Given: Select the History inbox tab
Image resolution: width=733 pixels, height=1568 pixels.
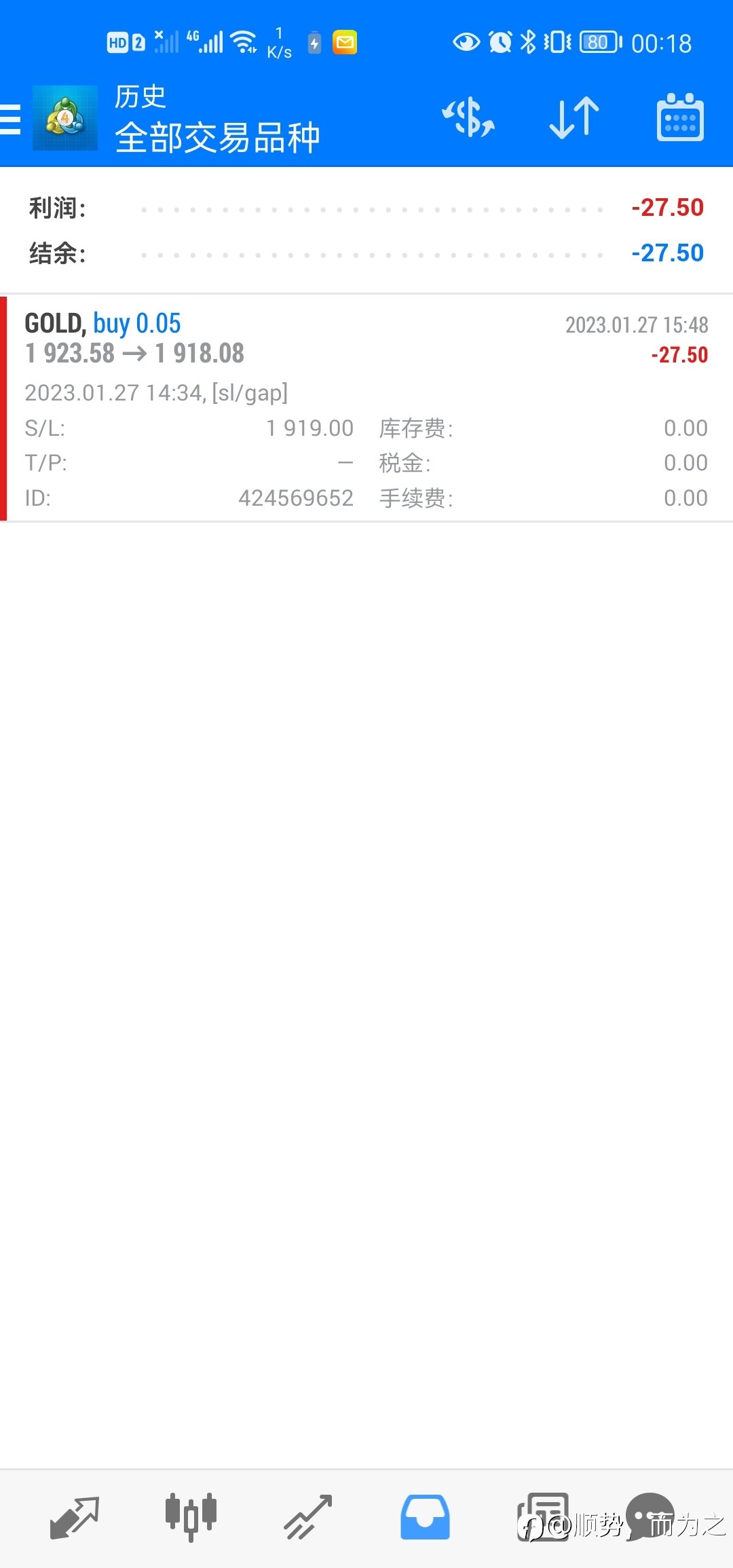Looking at the screenshot, I should click(x=425, y=1517).
